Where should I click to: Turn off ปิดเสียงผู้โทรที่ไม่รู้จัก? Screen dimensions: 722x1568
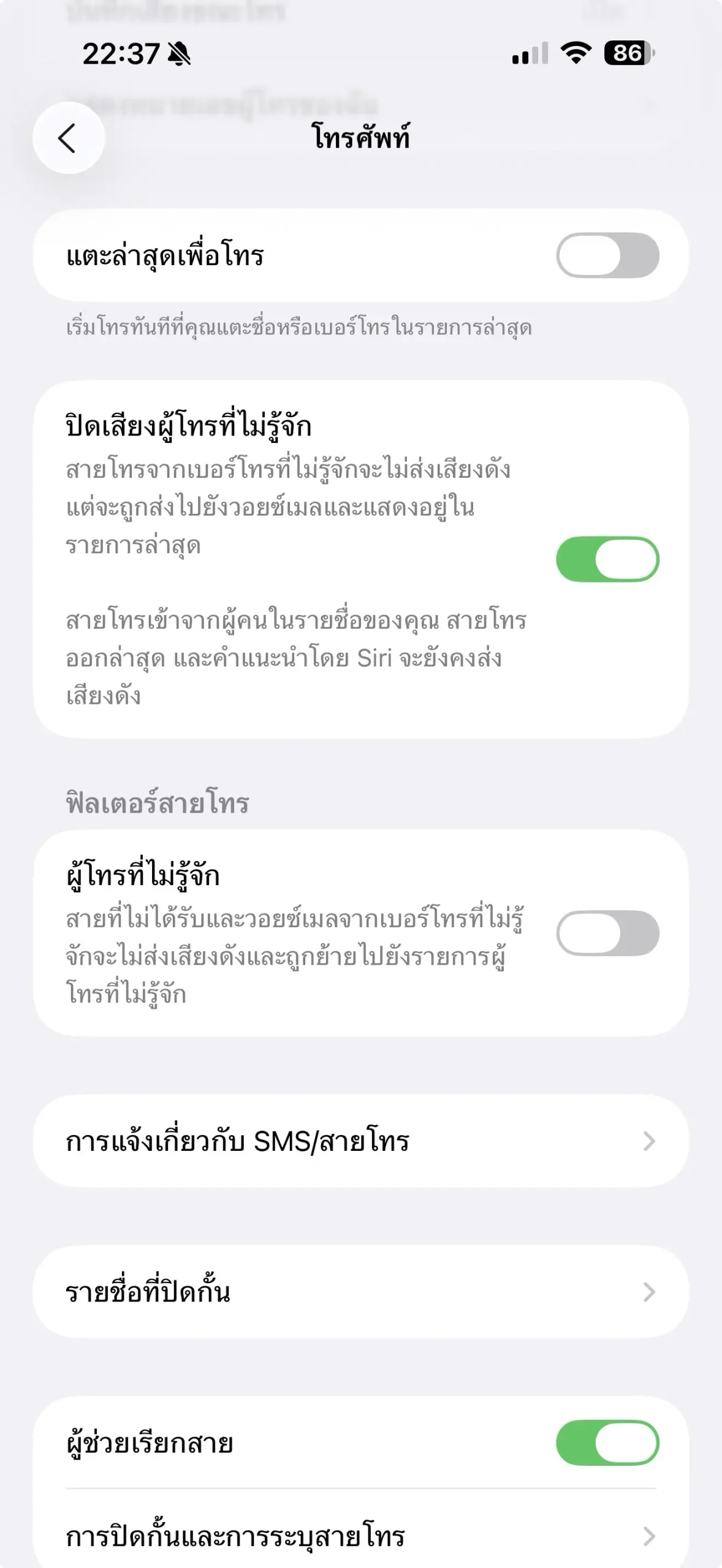pos(607,559)
